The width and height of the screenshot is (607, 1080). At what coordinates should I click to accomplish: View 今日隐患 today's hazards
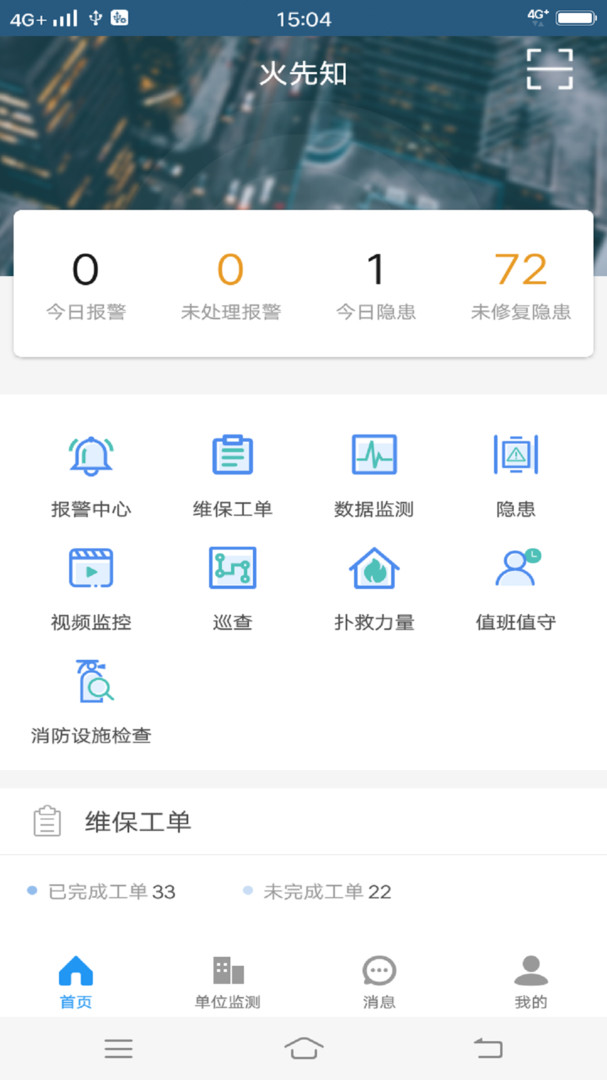pos(376,284)
